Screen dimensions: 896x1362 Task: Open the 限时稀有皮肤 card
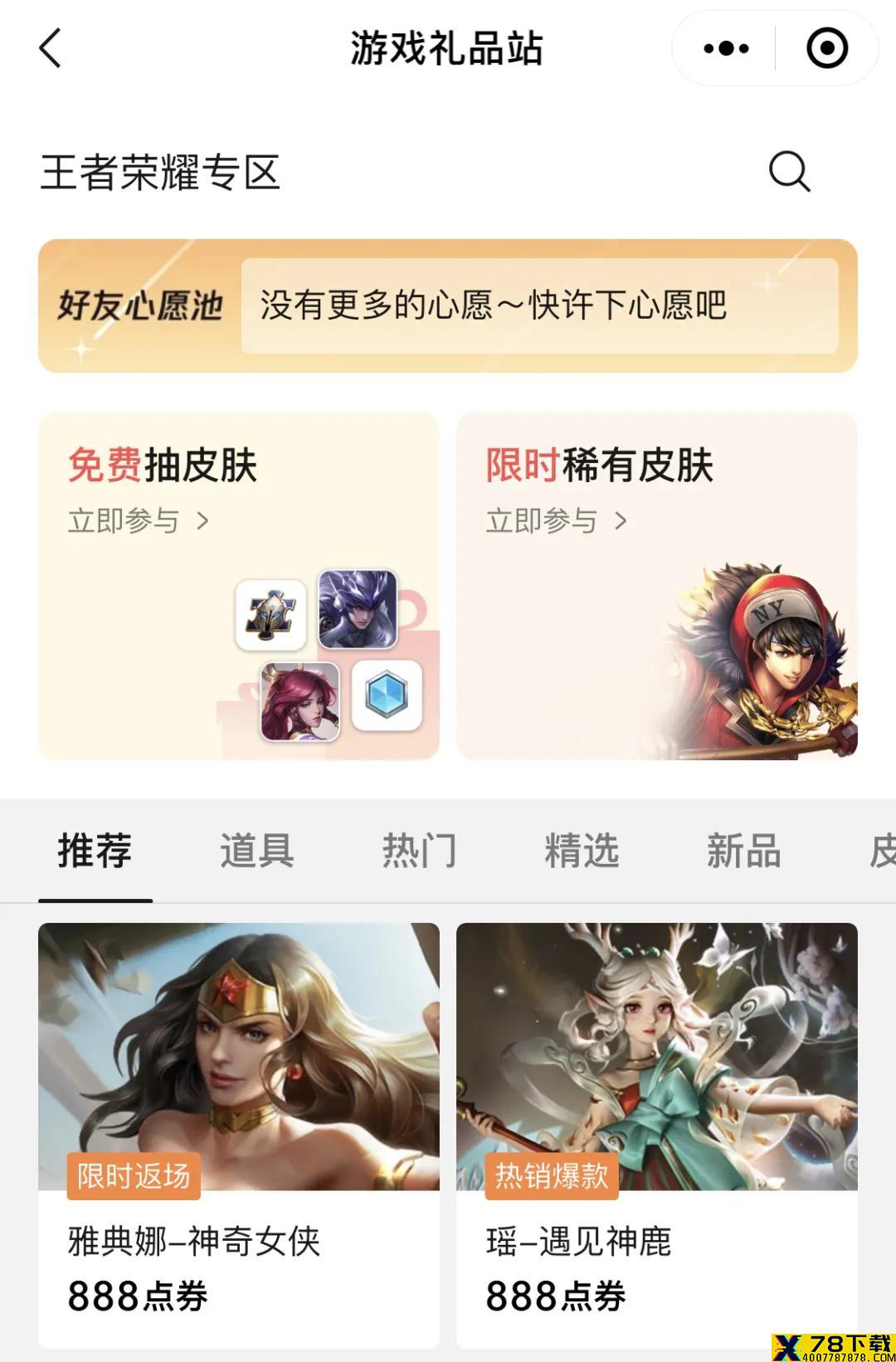point(656,585)
